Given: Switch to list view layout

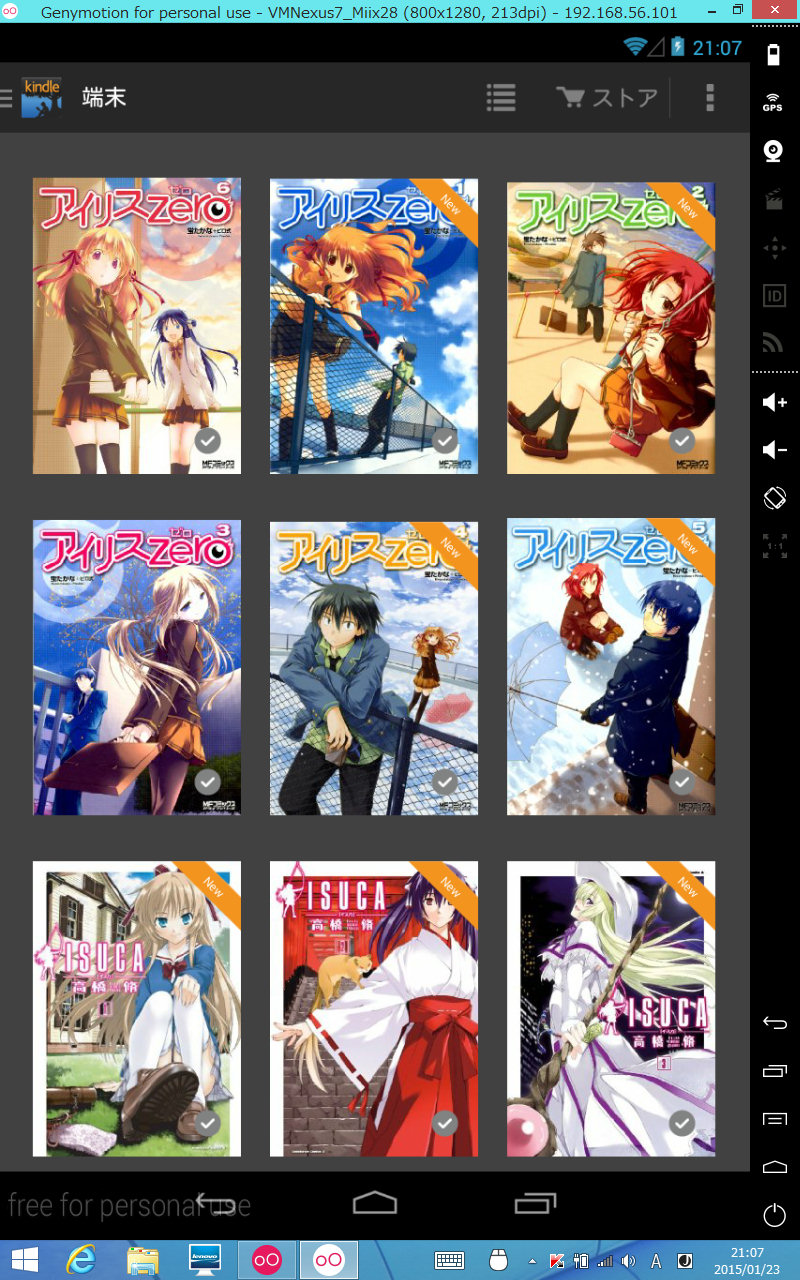Looking at the screenshot, I should [501, 98].
